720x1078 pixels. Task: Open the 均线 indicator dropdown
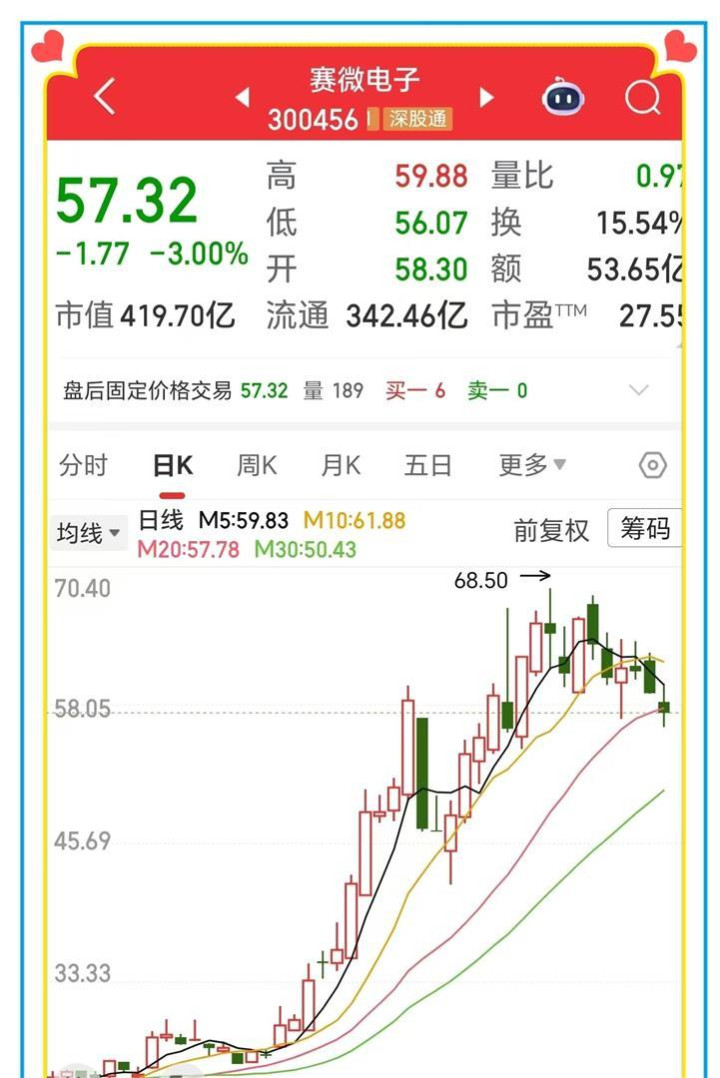pyautogui.click(x=88, y=533)
